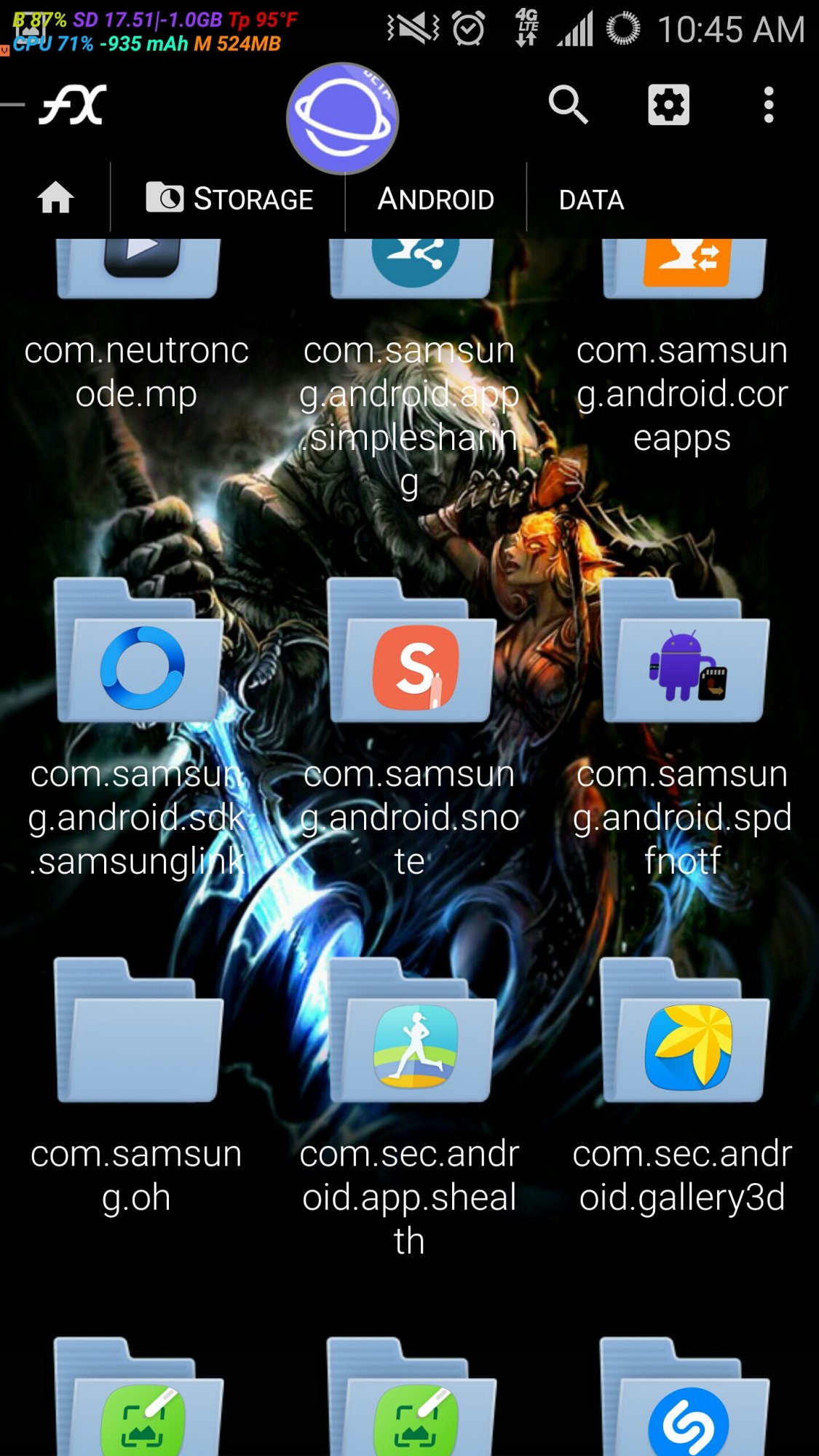The width and height of the screenshot is (819, 1456).
Task: Open the com.sec.android.gallery3d folder
Action: [x=682, y=1085]
